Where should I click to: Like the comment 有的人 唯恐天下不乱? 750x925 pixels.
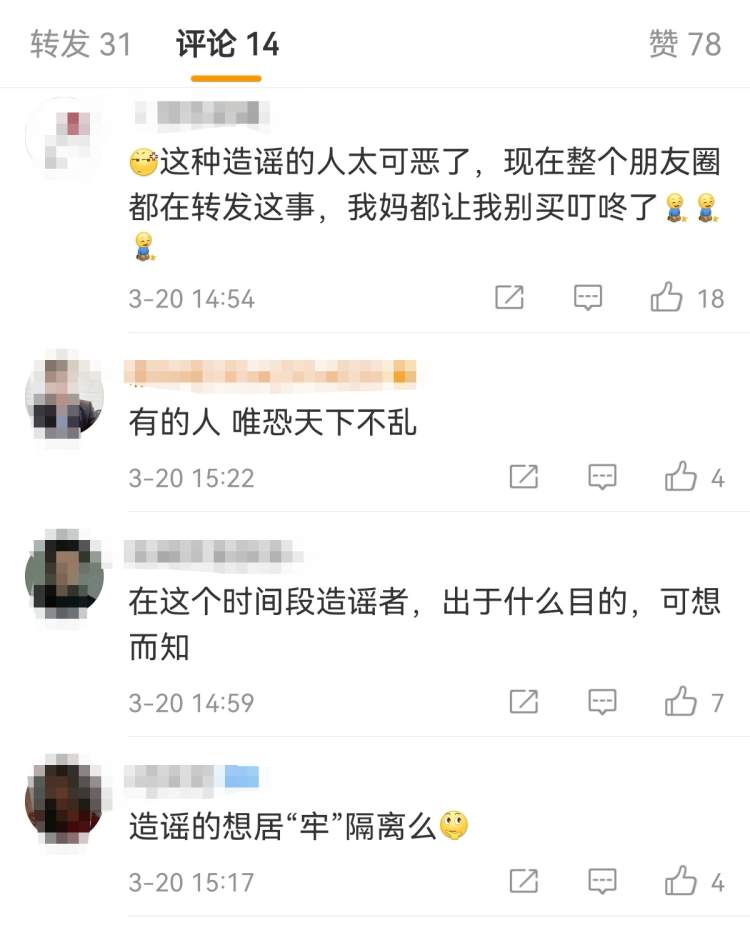click(681, 477)
